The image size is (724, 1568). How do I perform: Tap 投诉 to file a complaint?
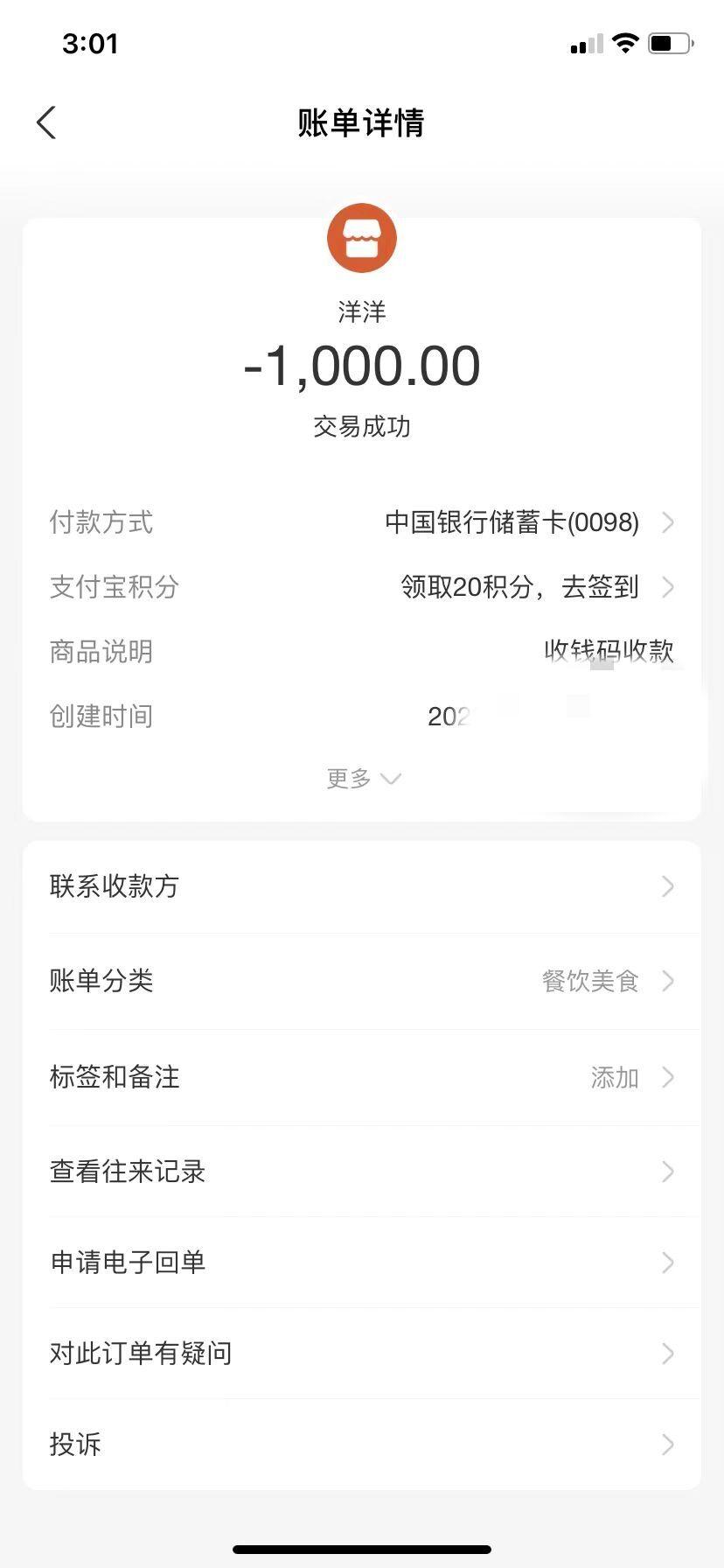click(361, 1445)
